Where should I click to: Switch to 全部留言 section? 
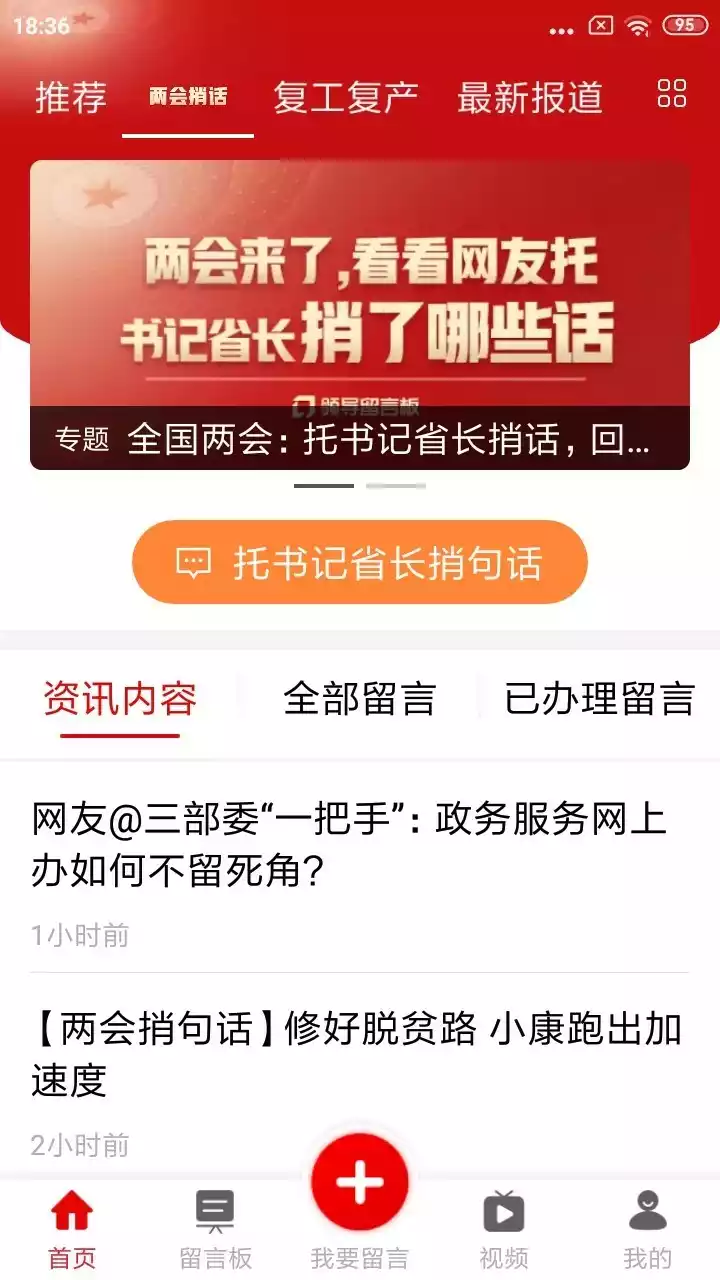[360, 700]
